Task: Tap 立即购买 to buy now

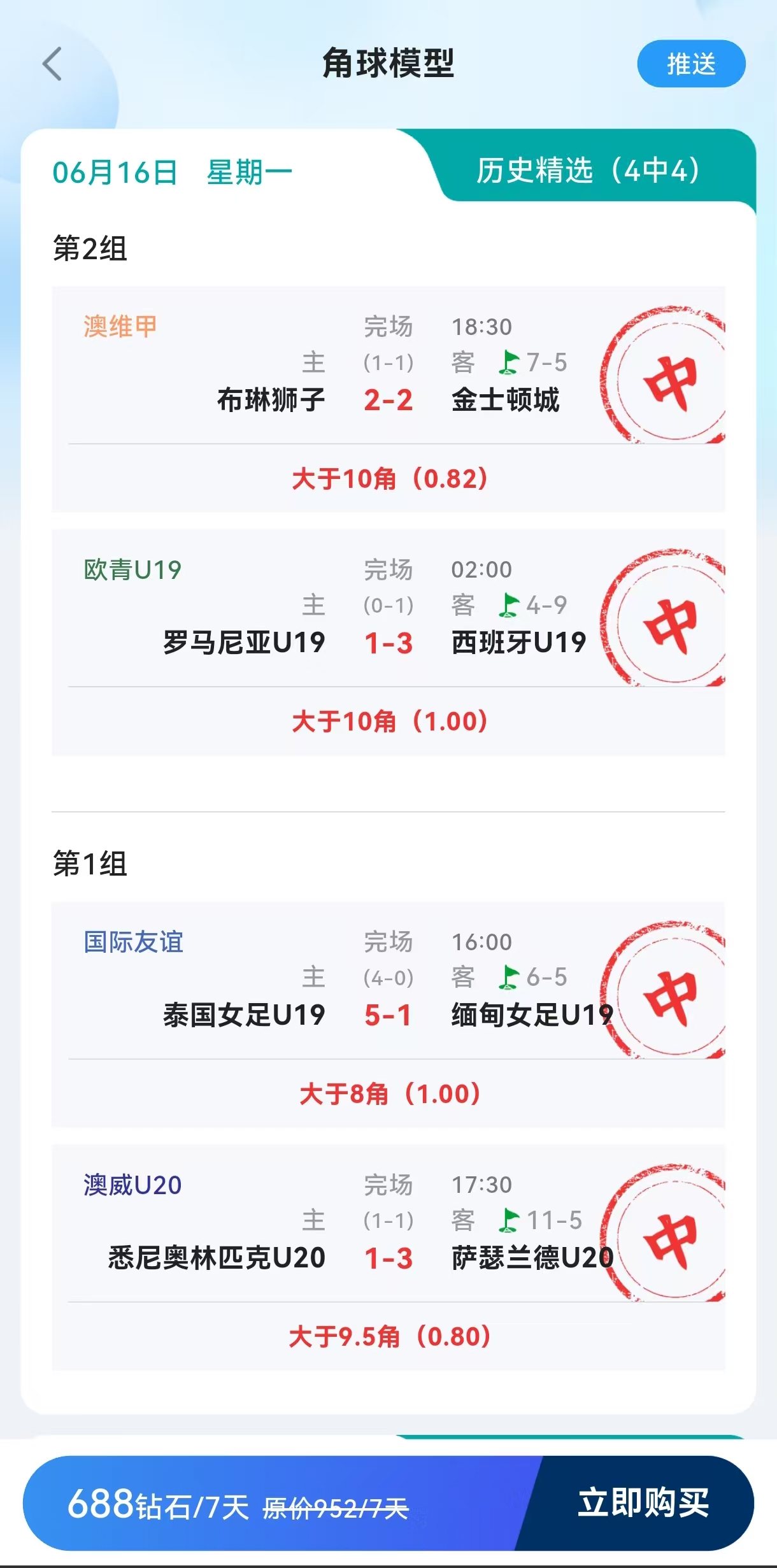Action: pos(643,1503)
